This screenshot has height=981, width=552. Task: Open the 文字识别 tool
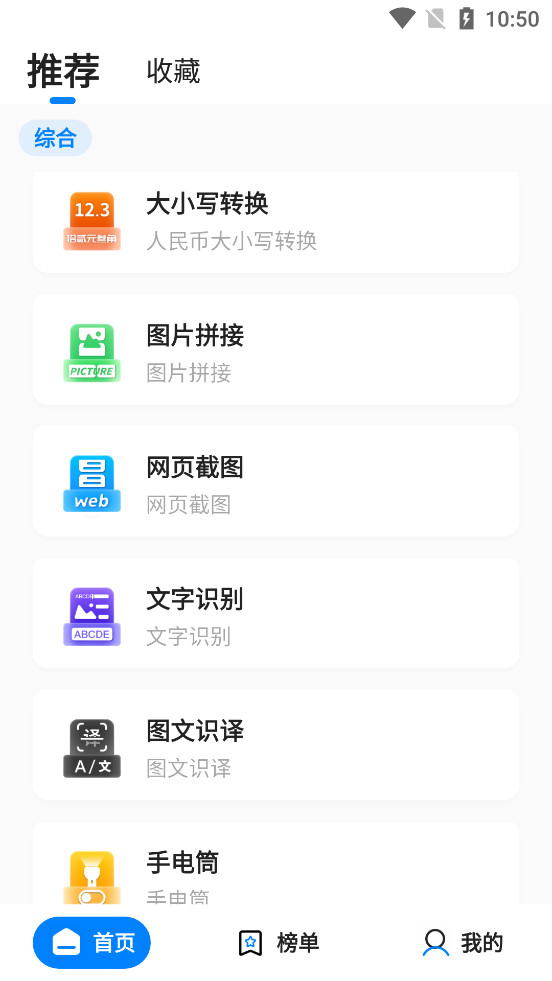pos(276,614)
